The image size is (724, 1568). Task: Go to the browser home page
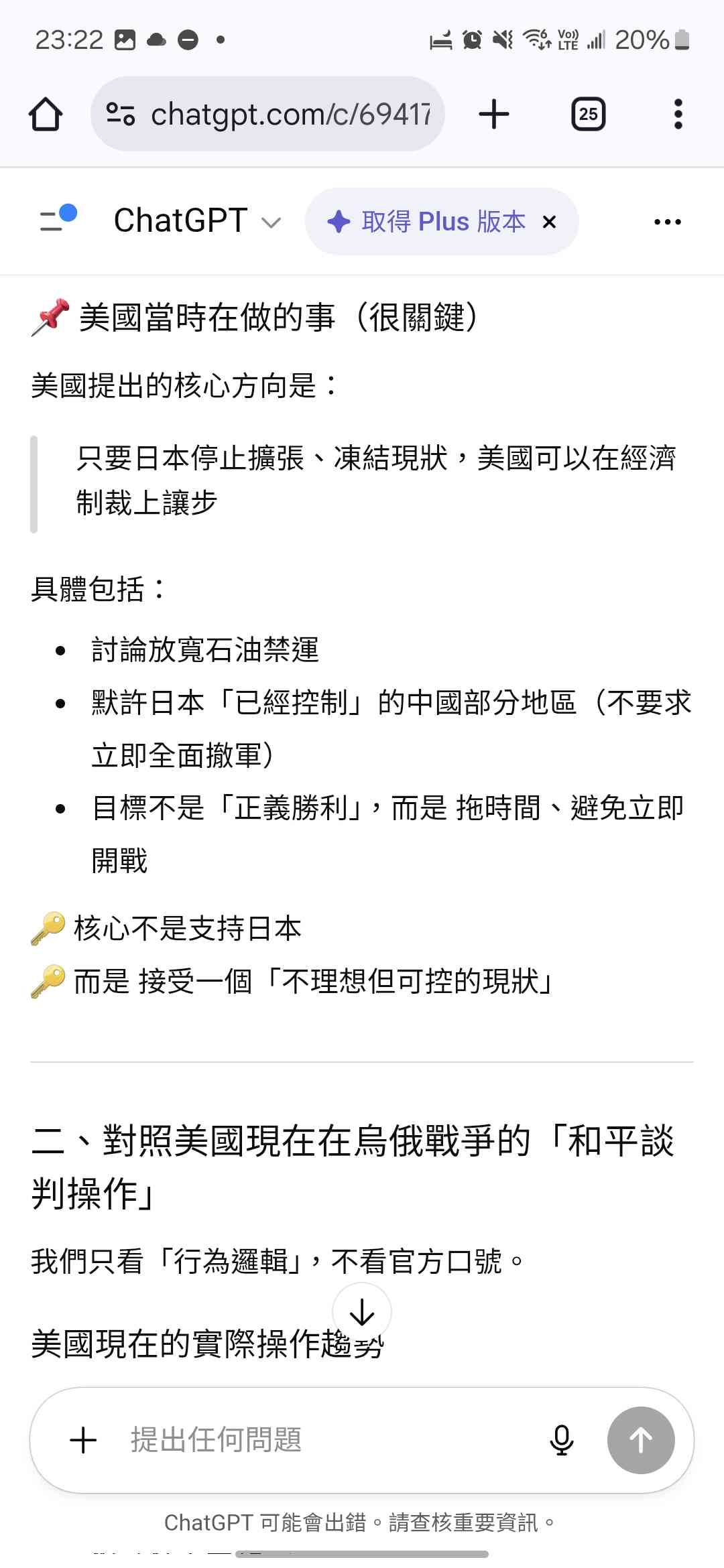[x=46, y=114]
